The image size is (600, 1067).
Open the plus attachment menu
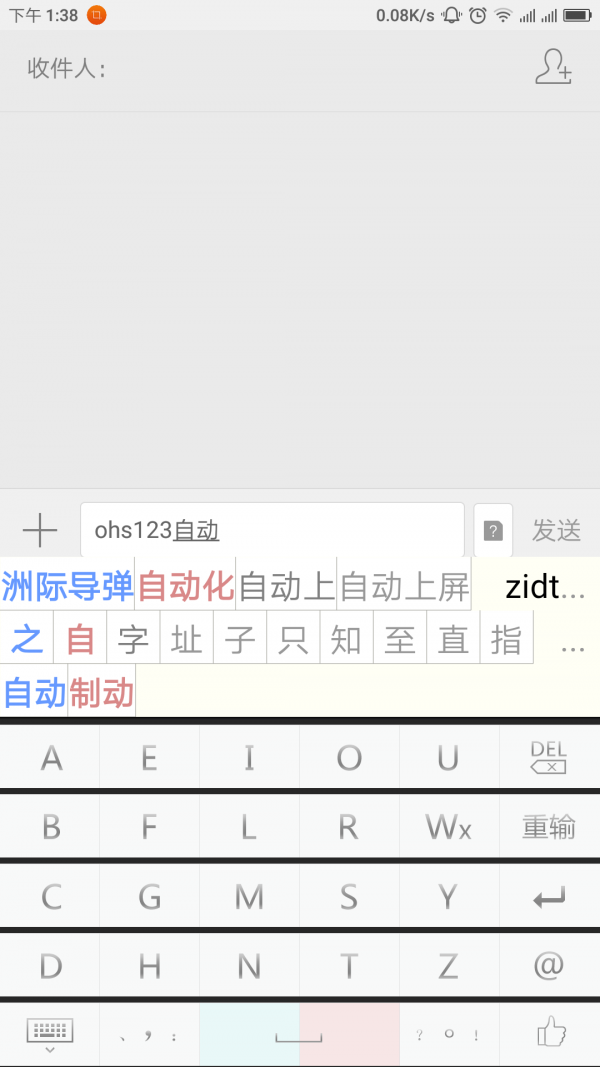39,530
